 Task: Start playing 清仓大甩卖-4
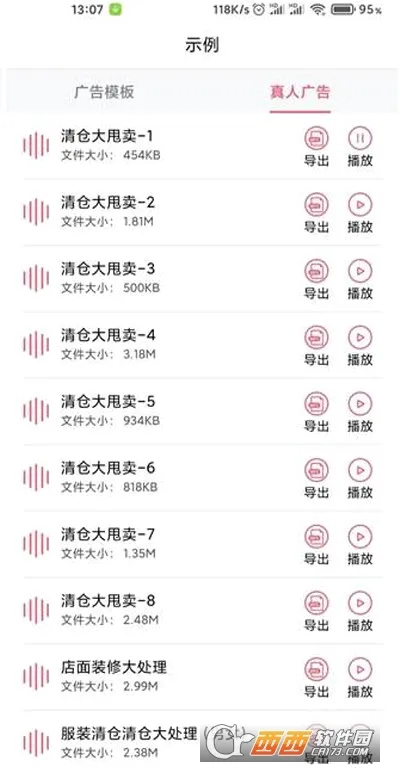pyautogui.click(x=360, y=346)
